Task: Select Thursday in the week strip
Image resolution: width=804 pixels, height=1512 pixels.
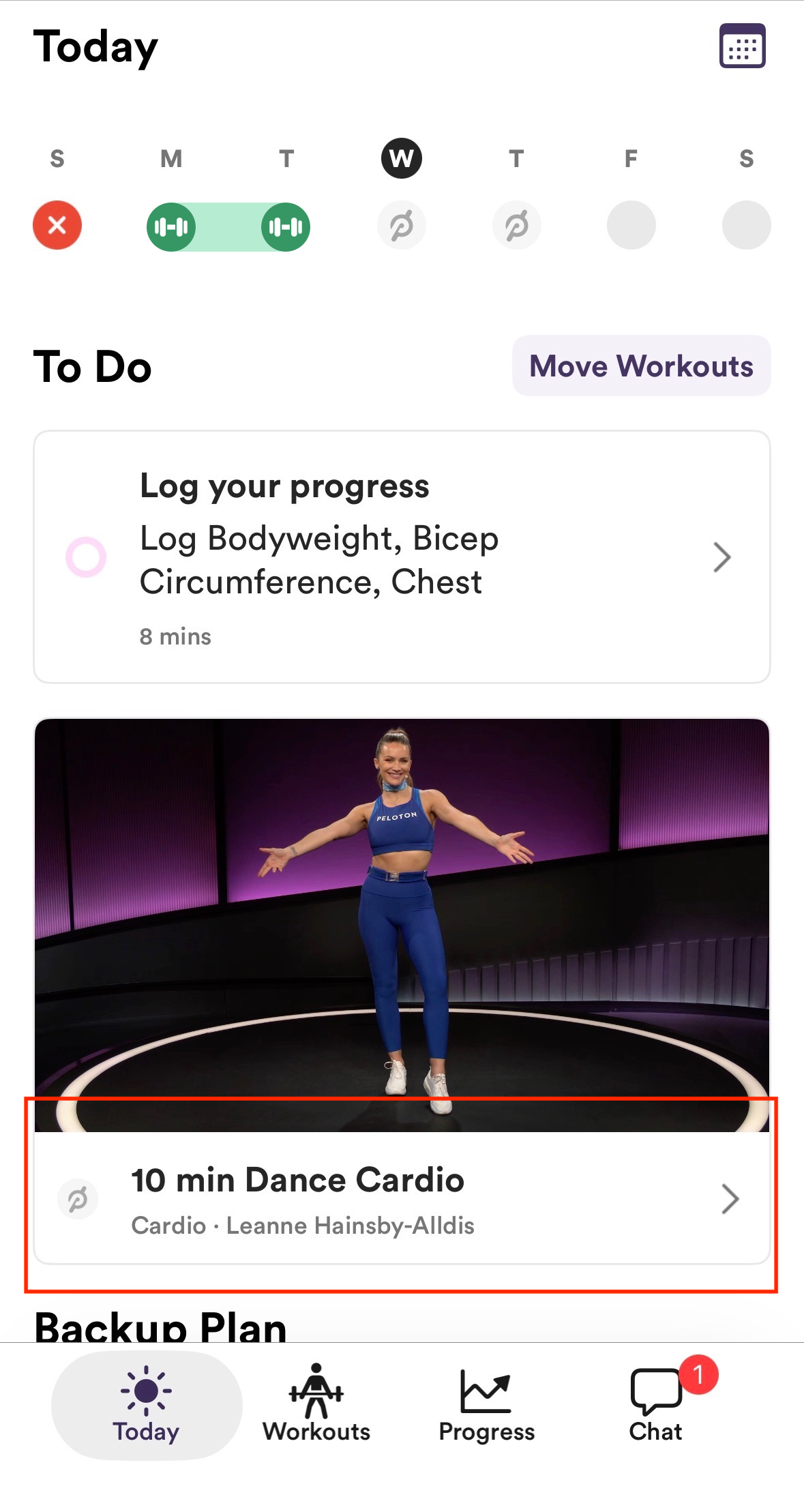Action: 516,225
